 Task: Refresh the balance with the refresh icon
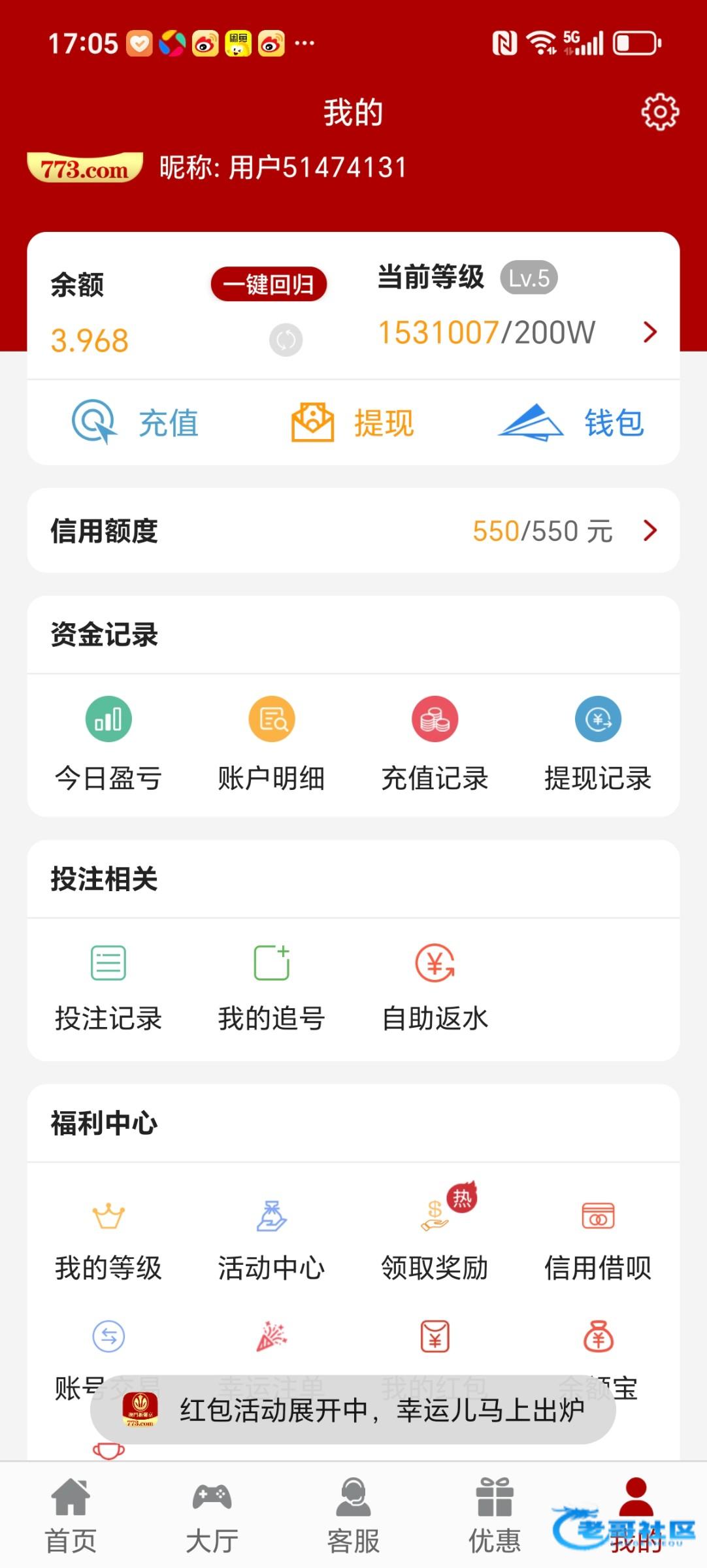pyautogui.click(x=286, y=340)
